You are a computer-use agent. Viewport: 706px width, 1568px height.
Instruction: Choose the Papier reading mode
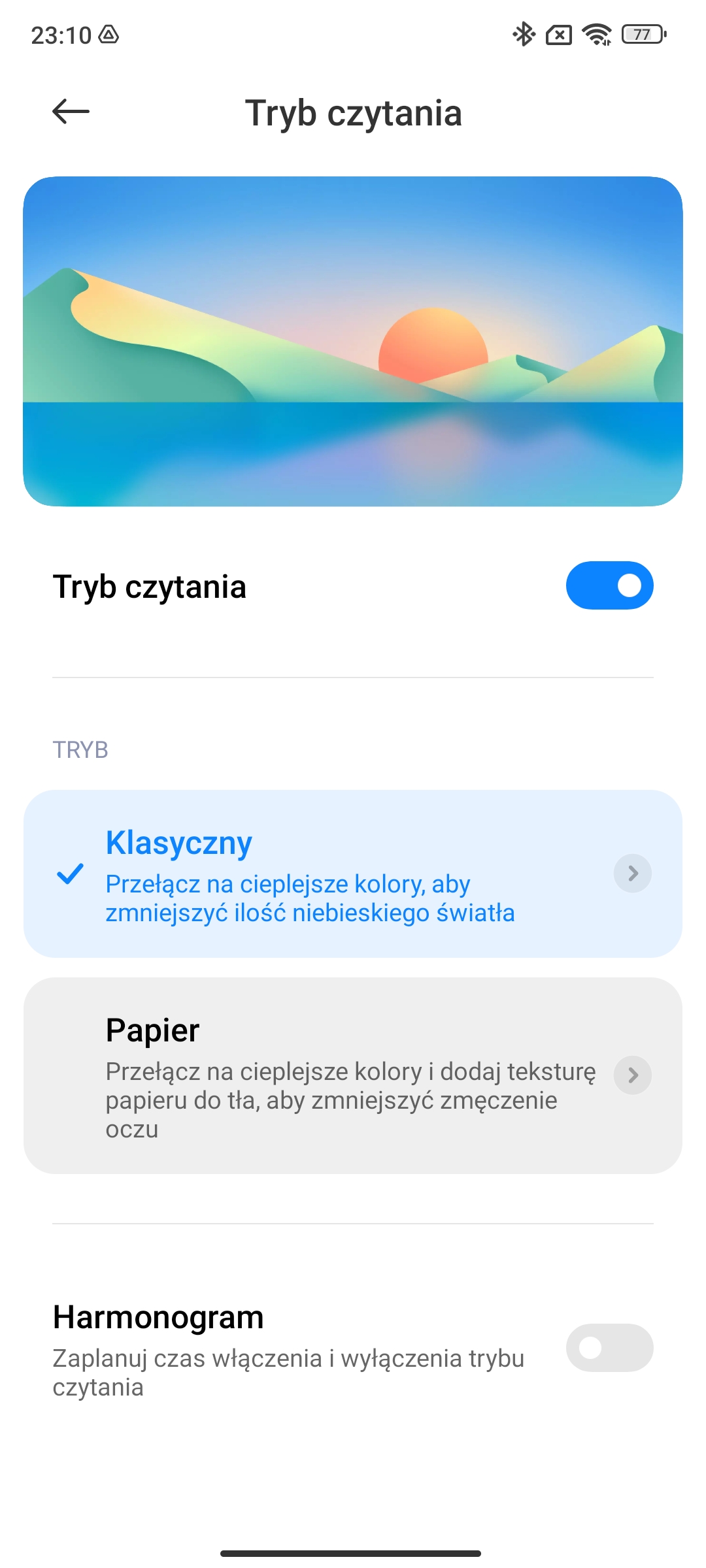click(353, 1075)
